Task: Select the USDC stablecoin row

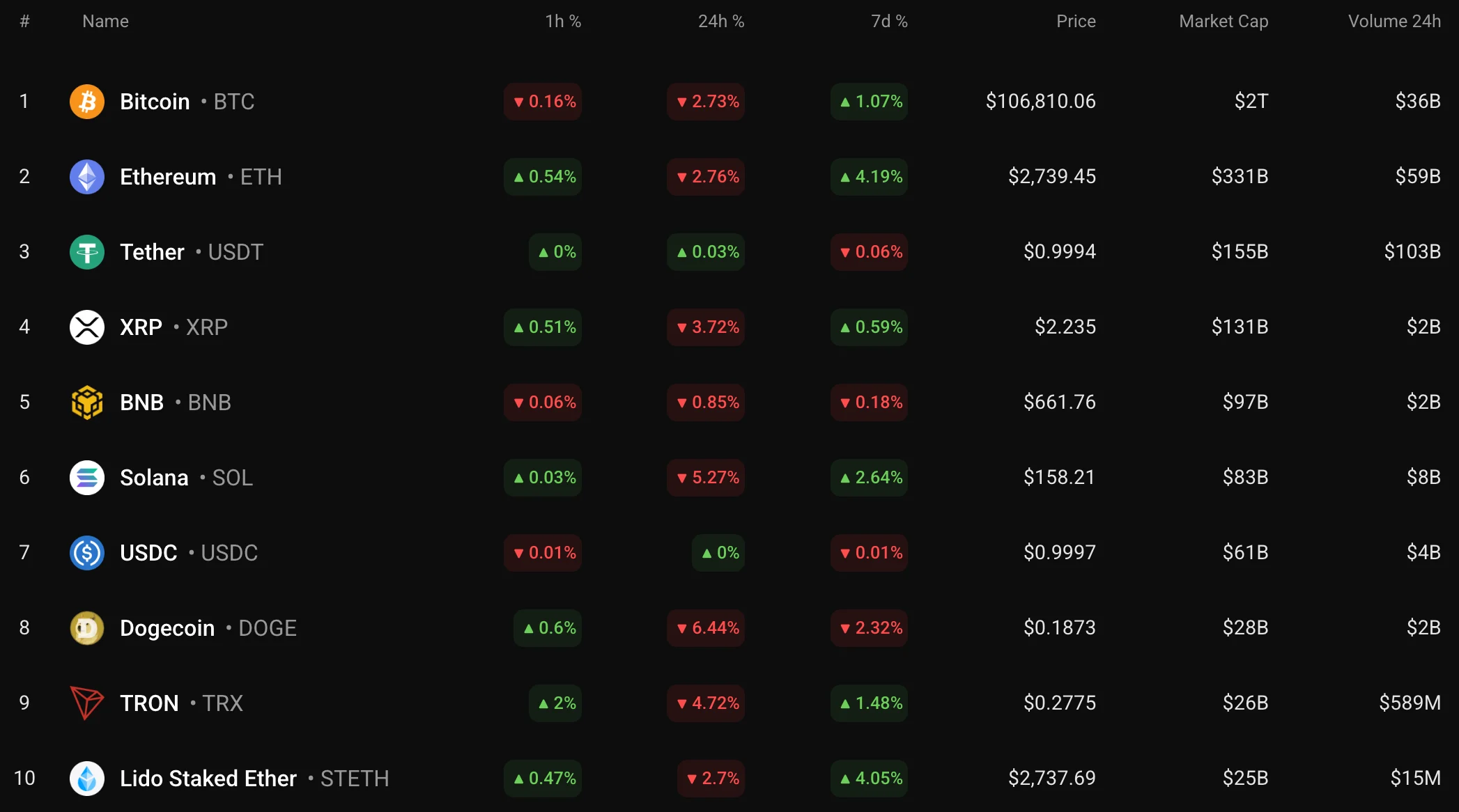Action: coord(148,553)
